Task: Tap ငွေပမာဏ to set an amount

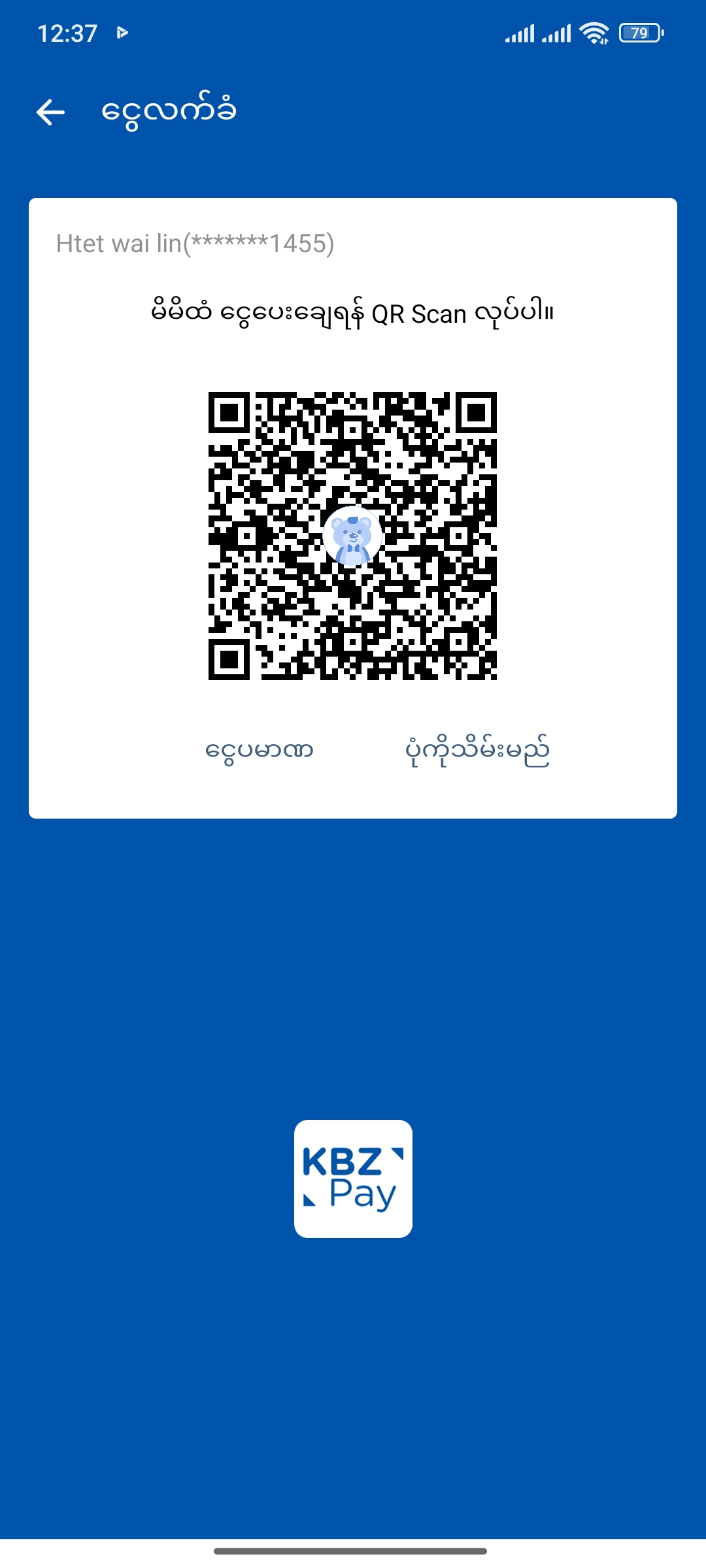Action: coord(260,751)
